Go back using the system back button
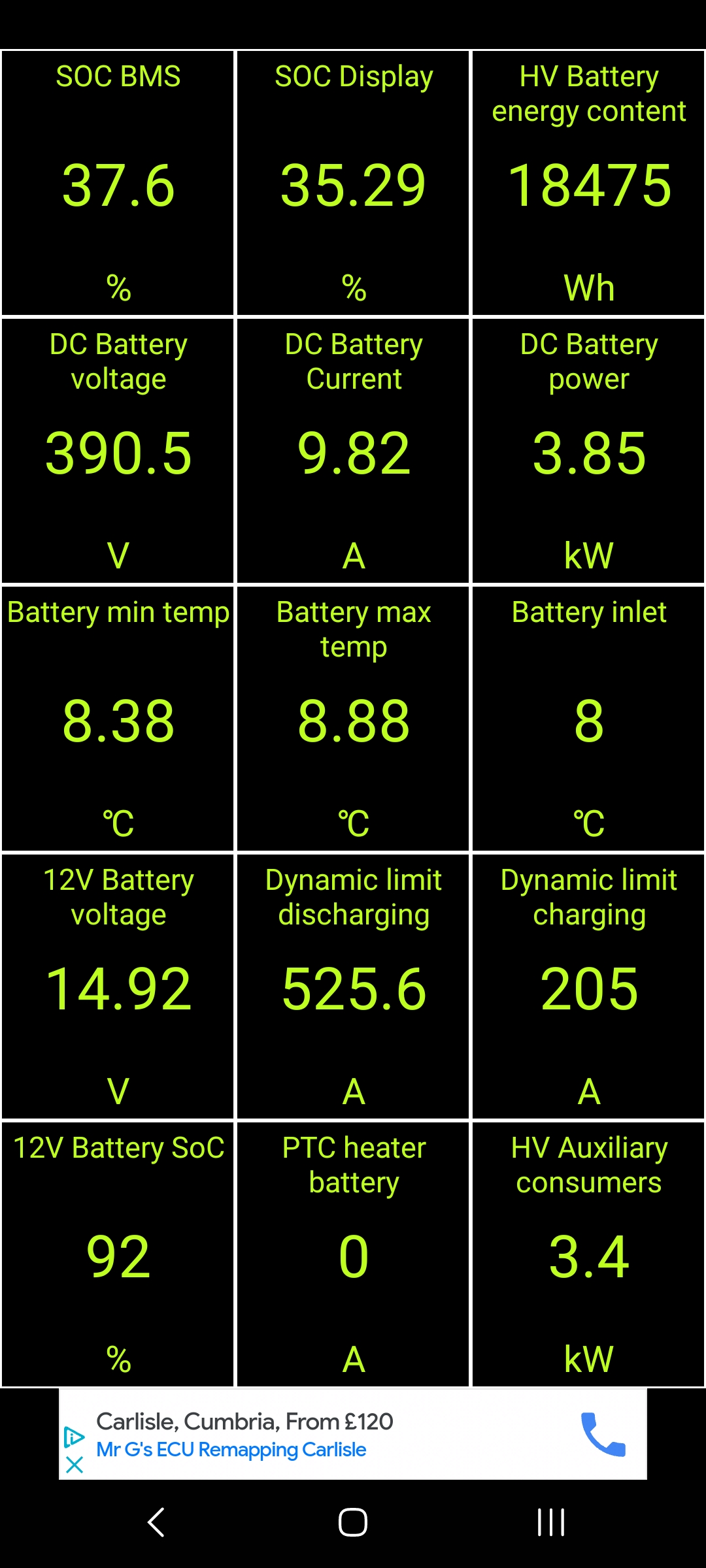Screen dimensions: 706x1568 click(156, 1522)
